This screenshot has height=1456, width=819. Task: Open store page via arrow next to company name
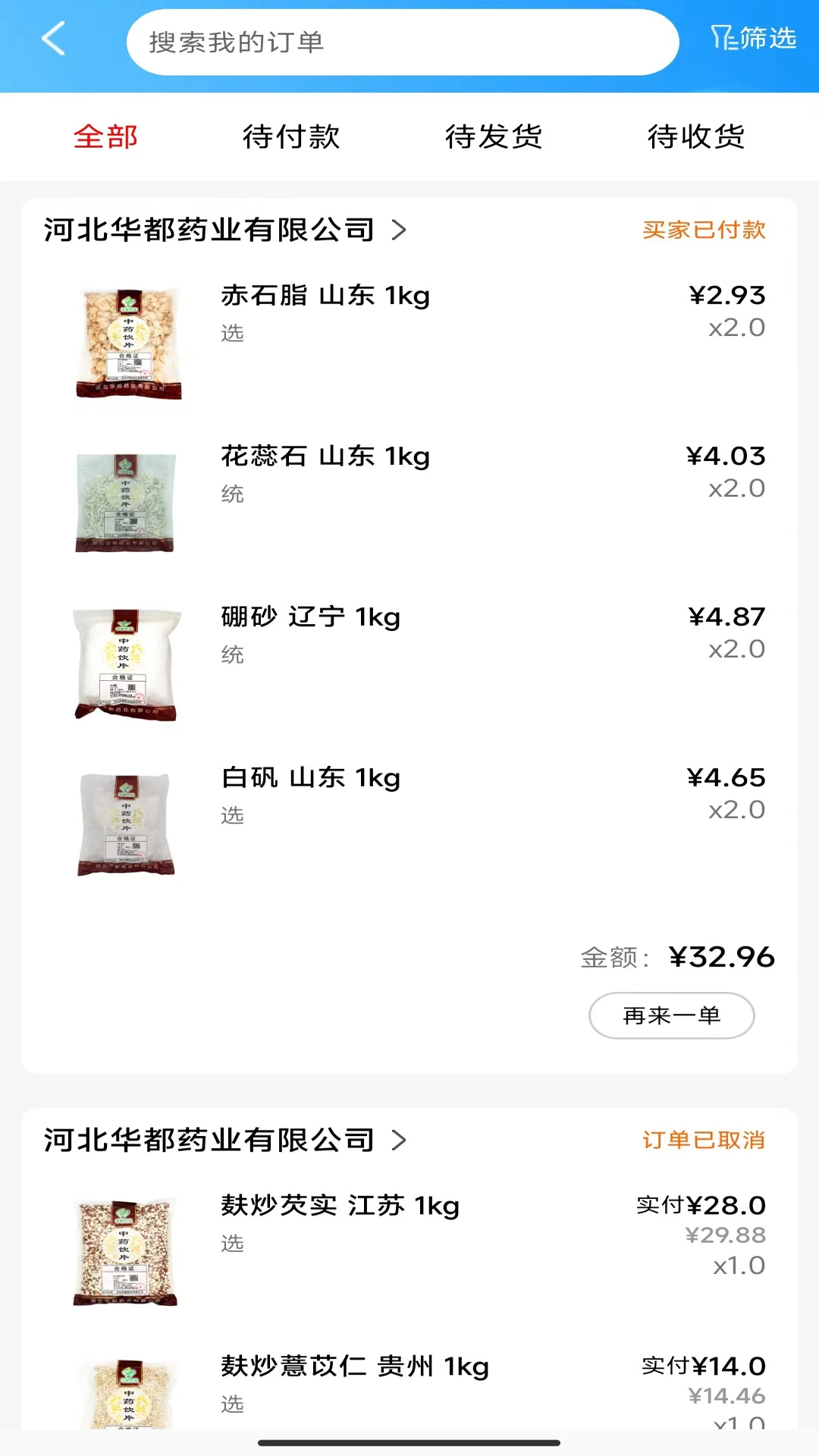400,230
